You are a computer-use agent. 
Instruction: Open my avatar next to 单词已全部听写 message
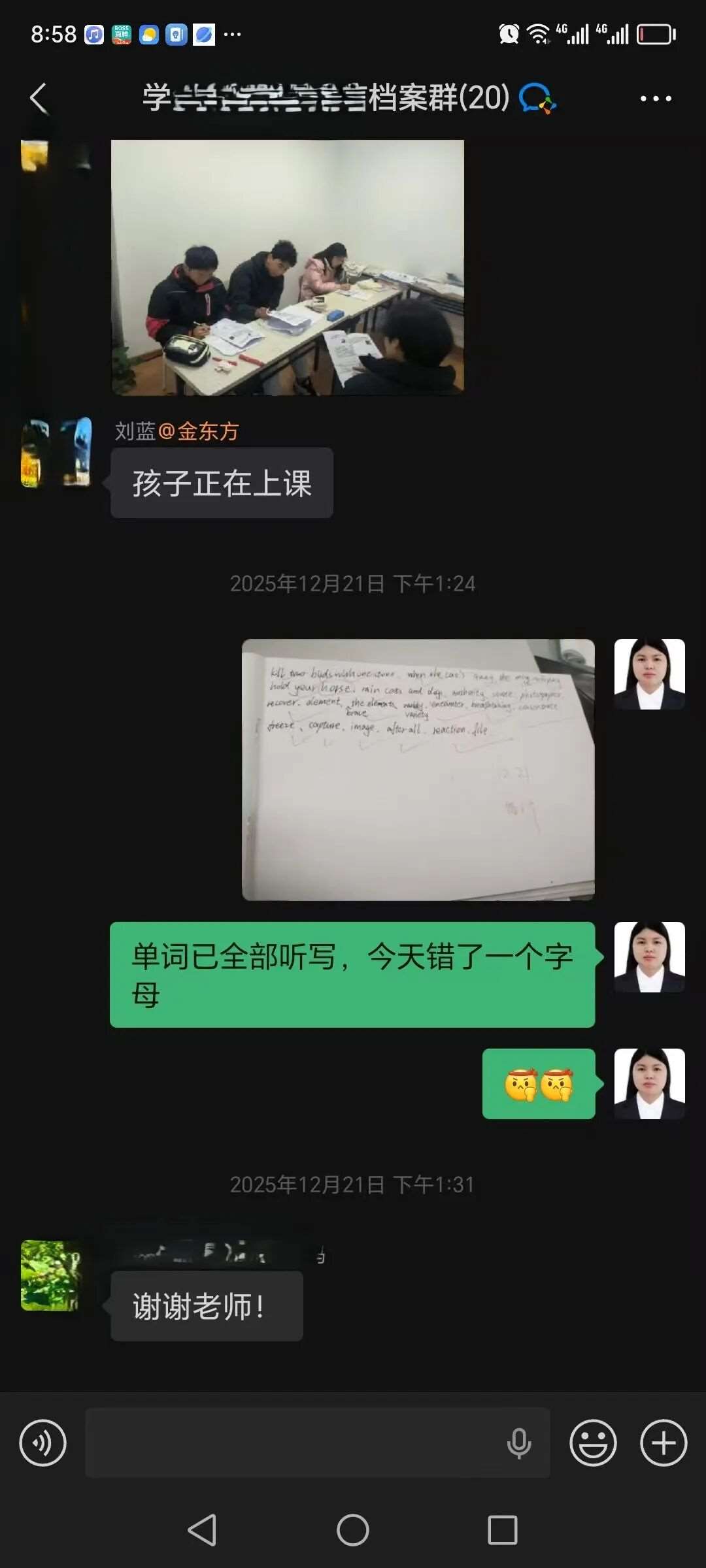(649, 957)
